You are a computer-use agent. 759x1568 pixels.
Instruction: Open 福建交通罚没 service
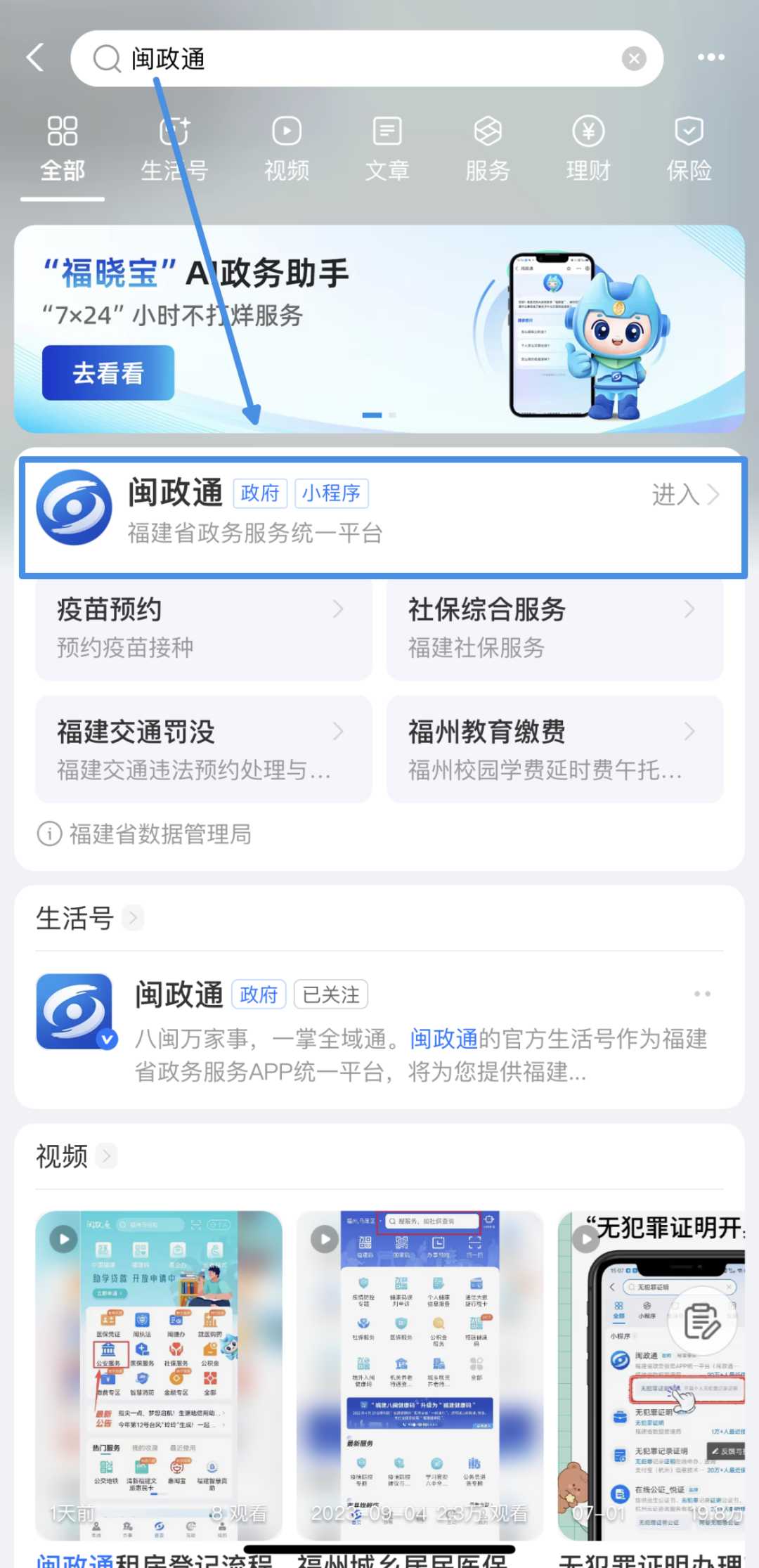203,749
